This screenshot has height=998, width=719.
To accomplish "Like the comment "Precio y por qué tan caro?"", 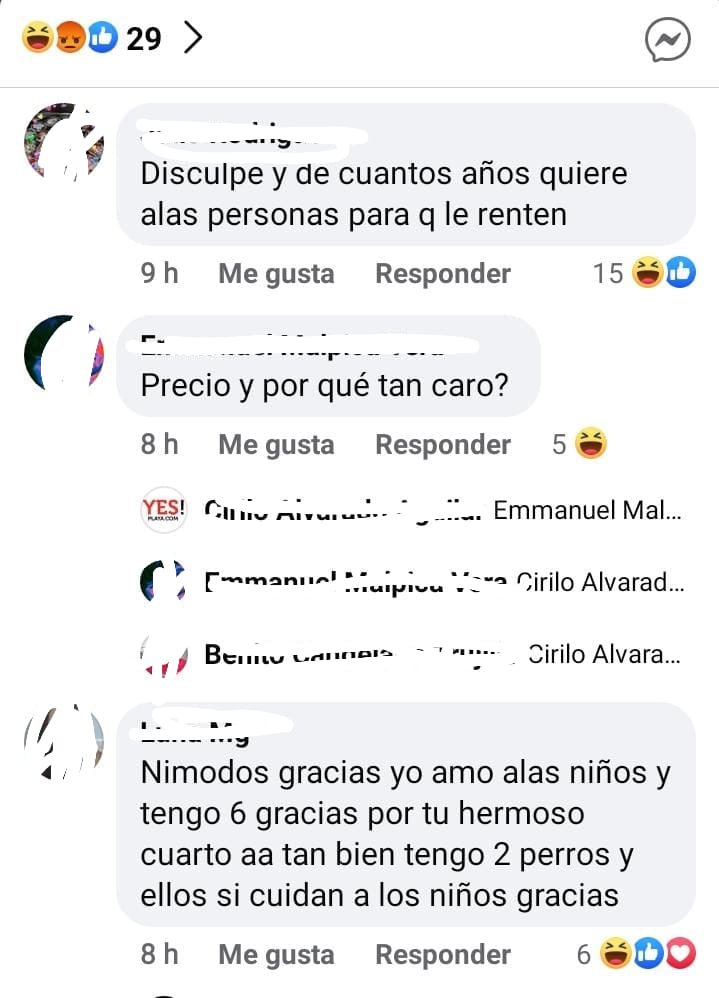I will tap(276, 444).
